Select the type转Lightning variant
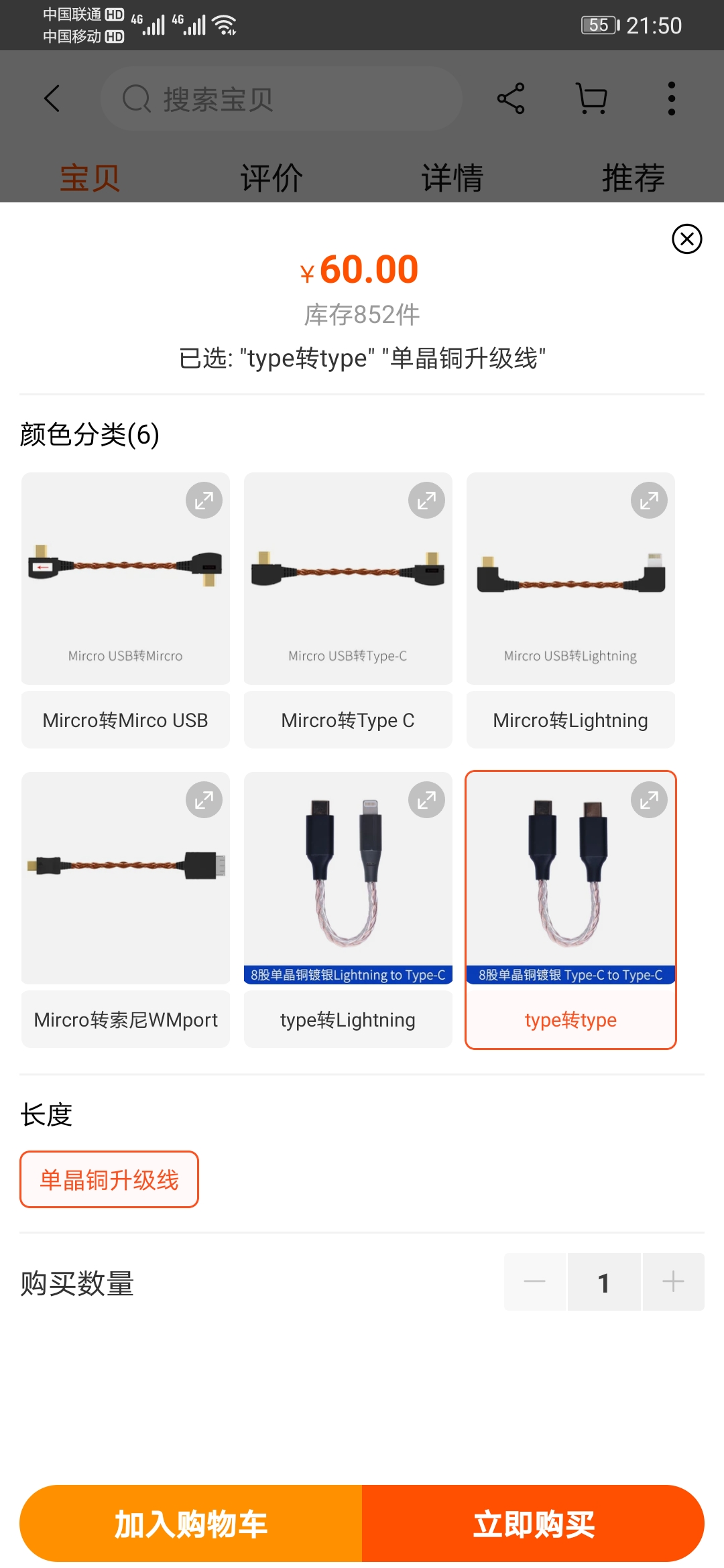This screenshot has height=1568, width=724. pyautogui.click(x=348, y=1019)
